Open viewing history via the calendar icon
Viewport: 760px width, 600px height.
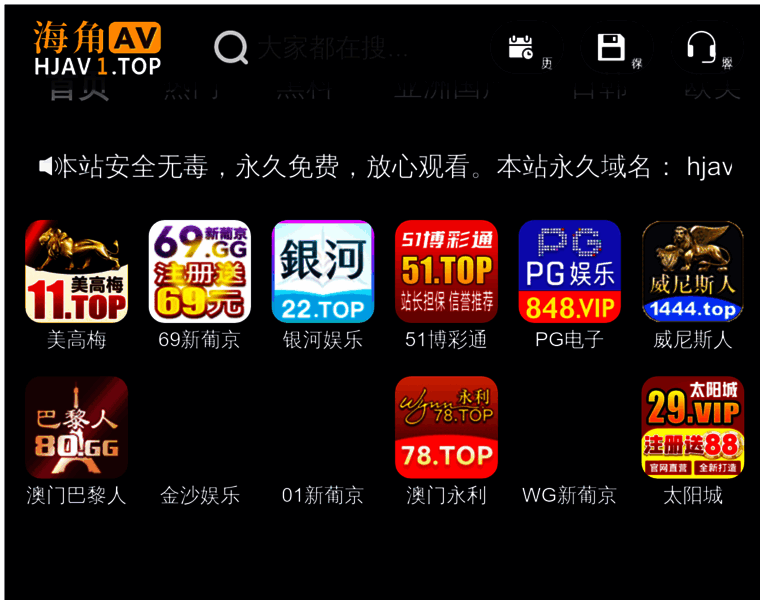pyautogui.click(x=521, y=47)
